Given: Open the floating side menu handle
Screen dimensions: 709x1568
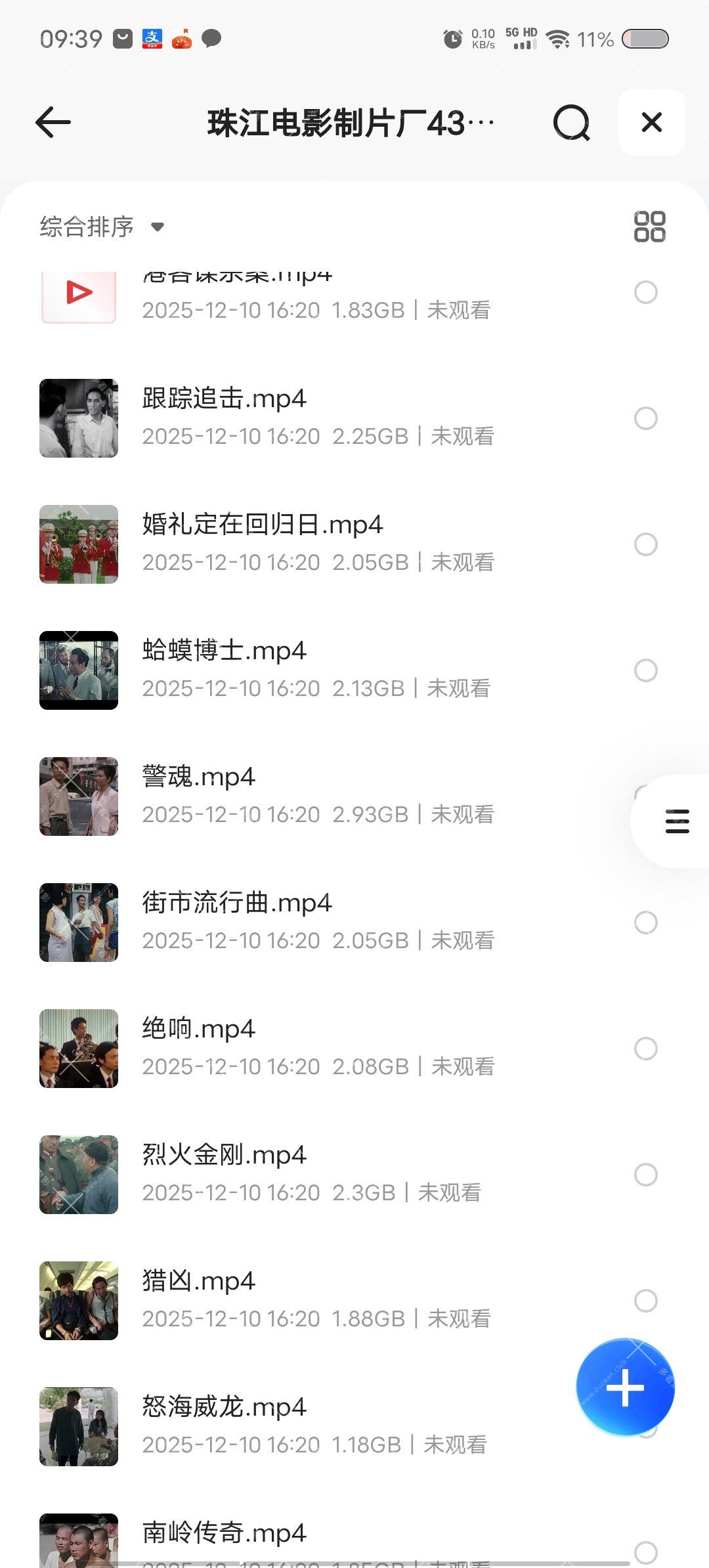Looking at the screenshot, I should tap(677, 821).
